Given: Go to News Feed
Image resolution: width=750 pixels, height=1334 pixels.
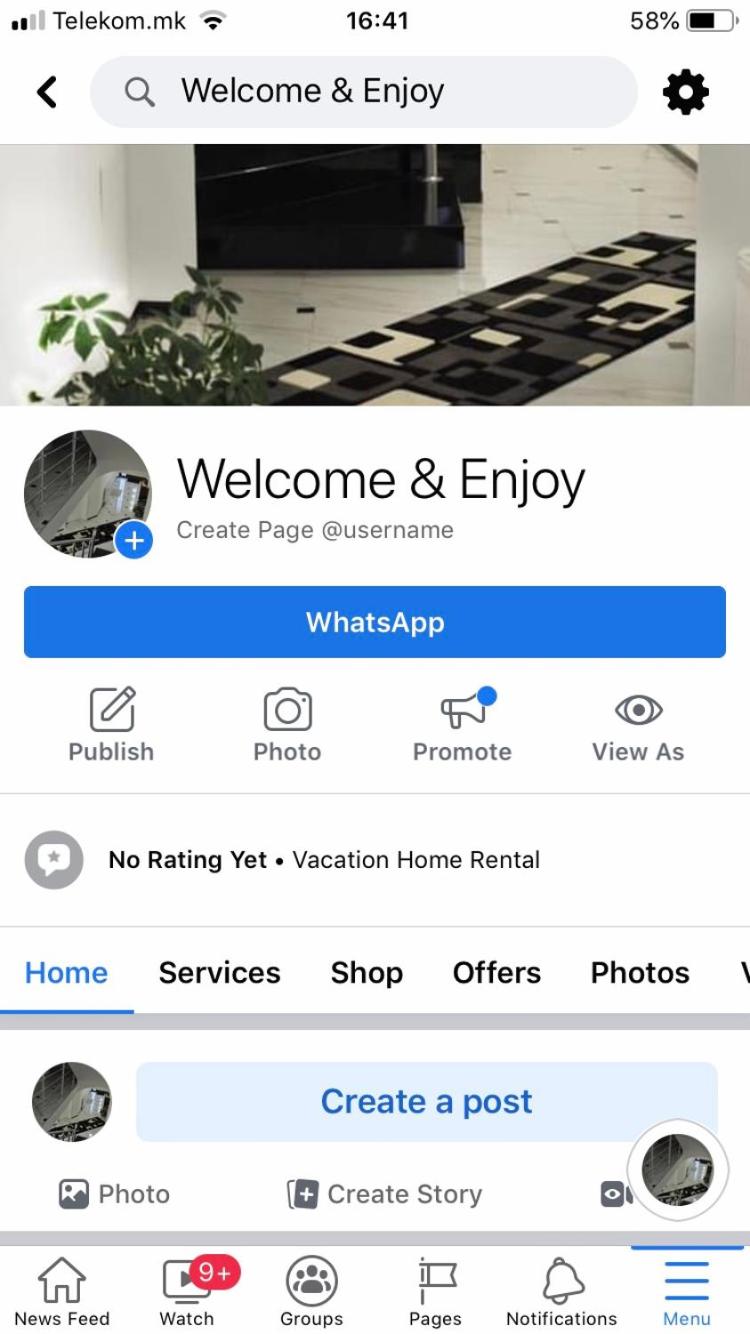Looking at the screenshot, I should coord(62,1292).
